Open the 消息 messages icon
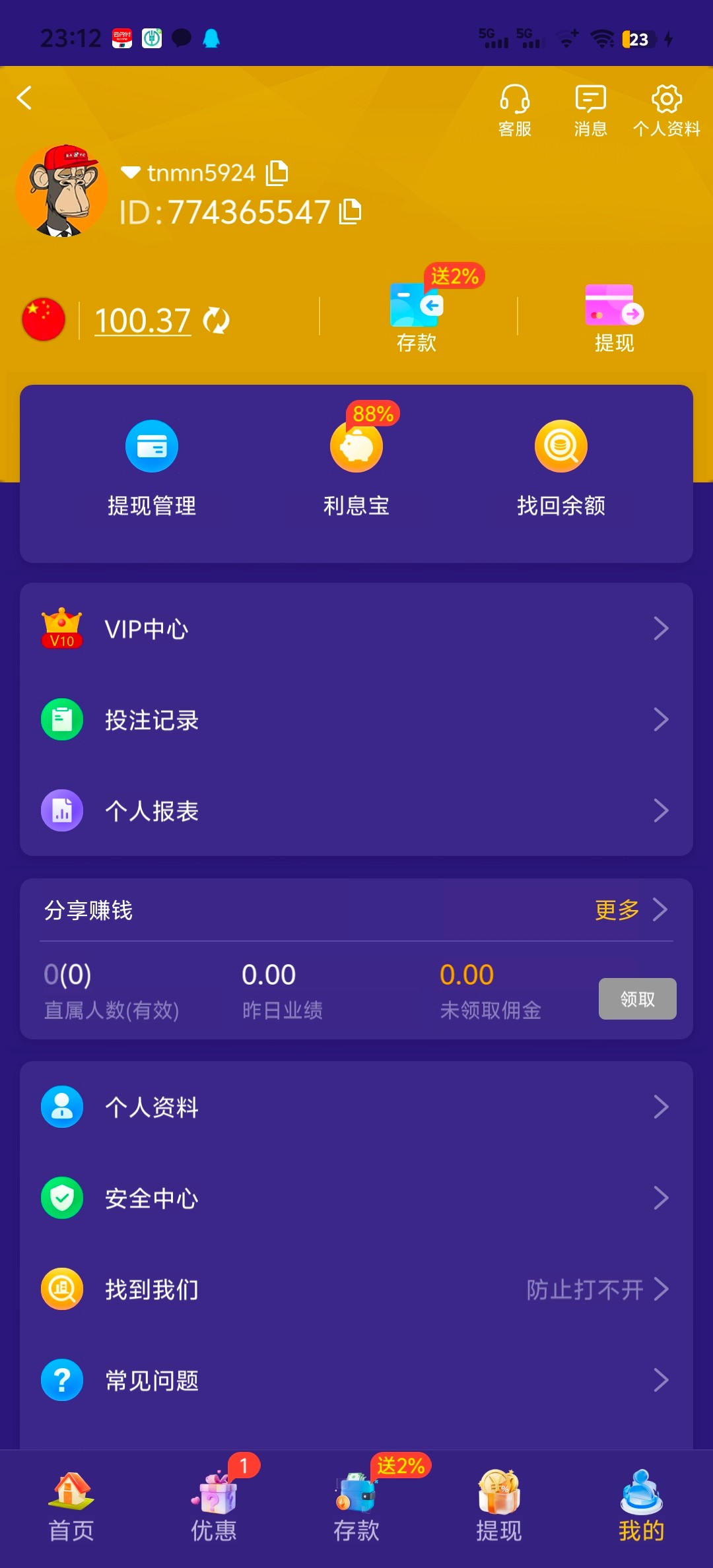 click(590, 109)
